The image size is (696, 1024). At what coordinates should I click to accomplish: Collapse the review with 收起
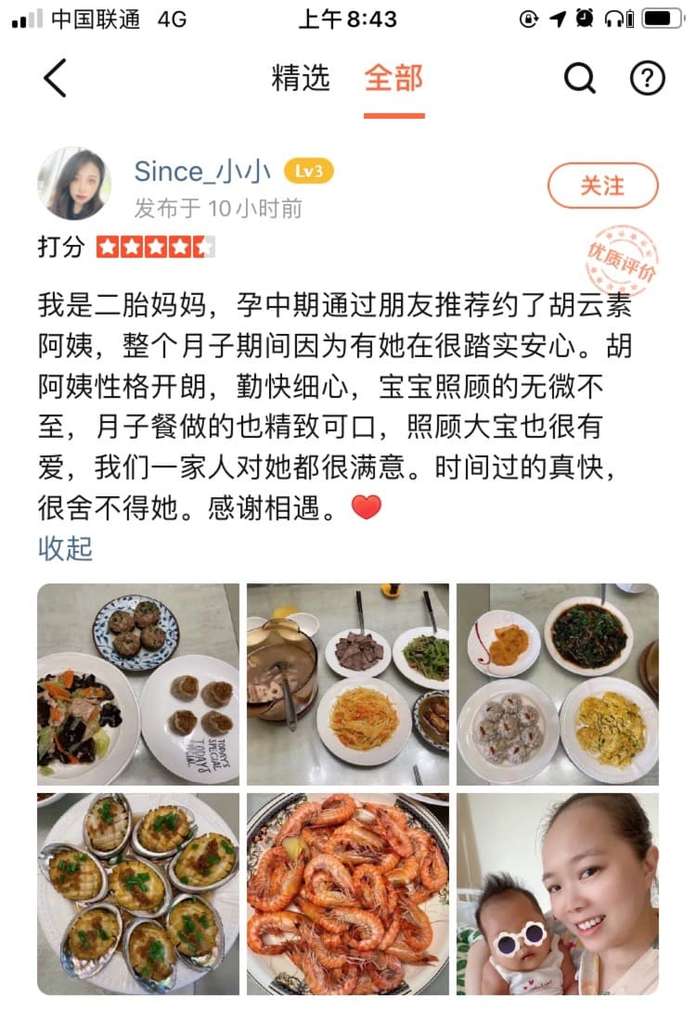[65, 548]
